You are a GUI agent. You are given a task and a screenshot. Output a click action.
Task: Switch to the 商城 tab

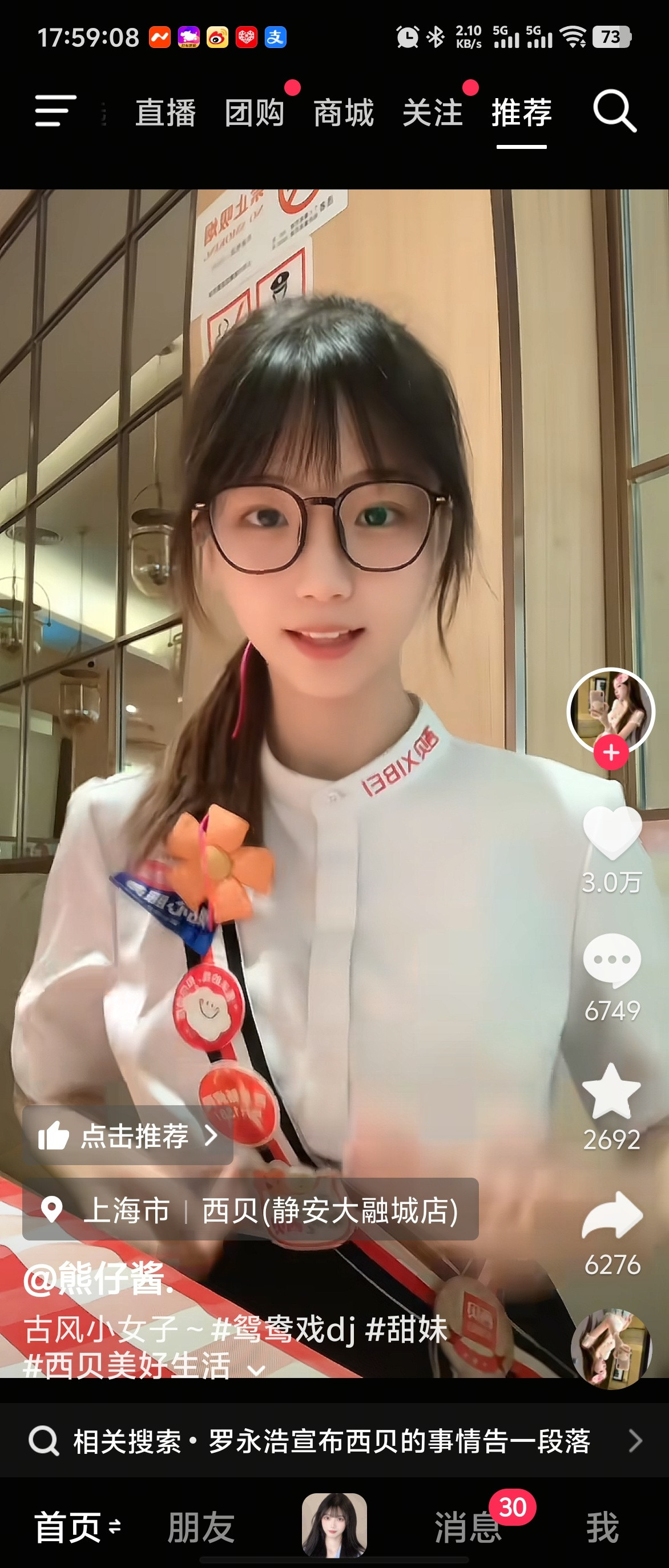point(343,113)
